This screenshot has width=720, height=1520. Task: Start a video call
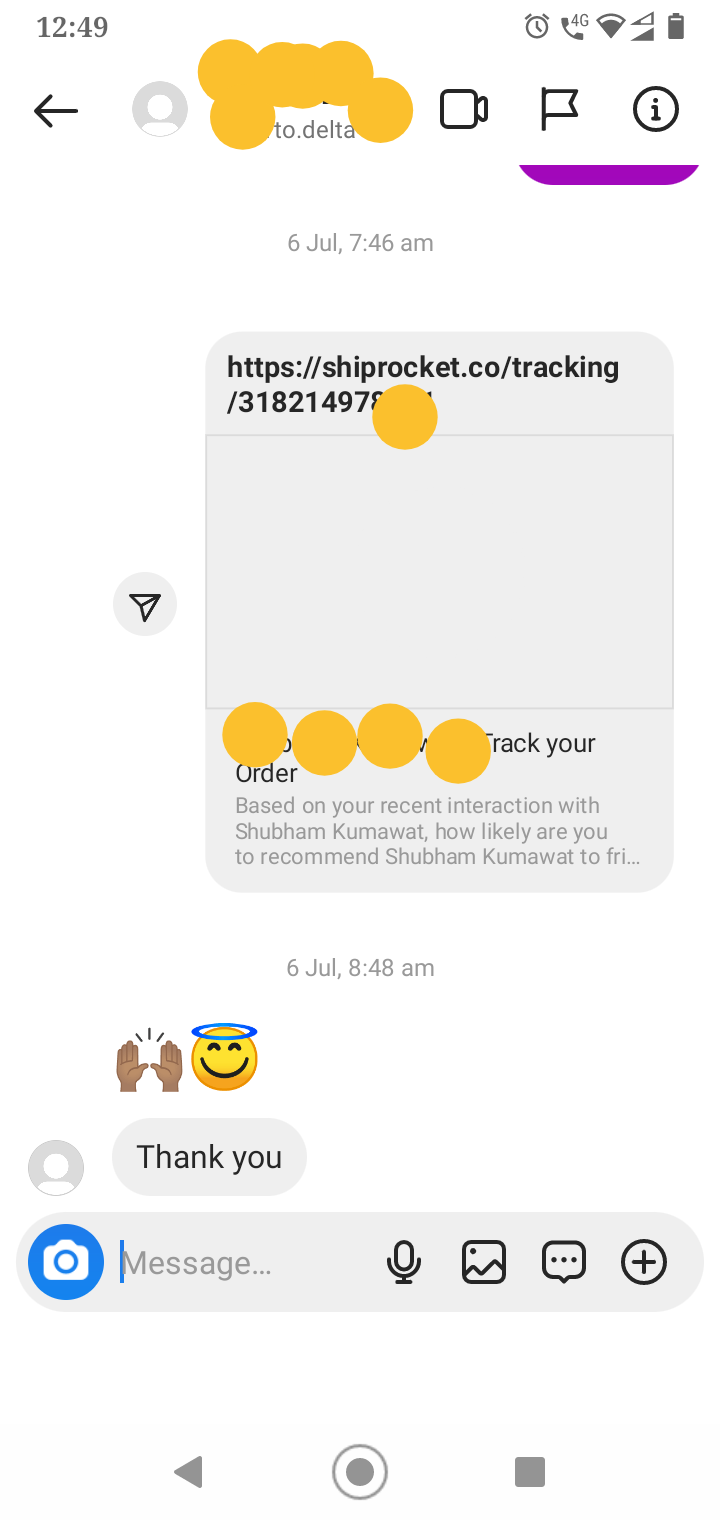click(464, 110)
